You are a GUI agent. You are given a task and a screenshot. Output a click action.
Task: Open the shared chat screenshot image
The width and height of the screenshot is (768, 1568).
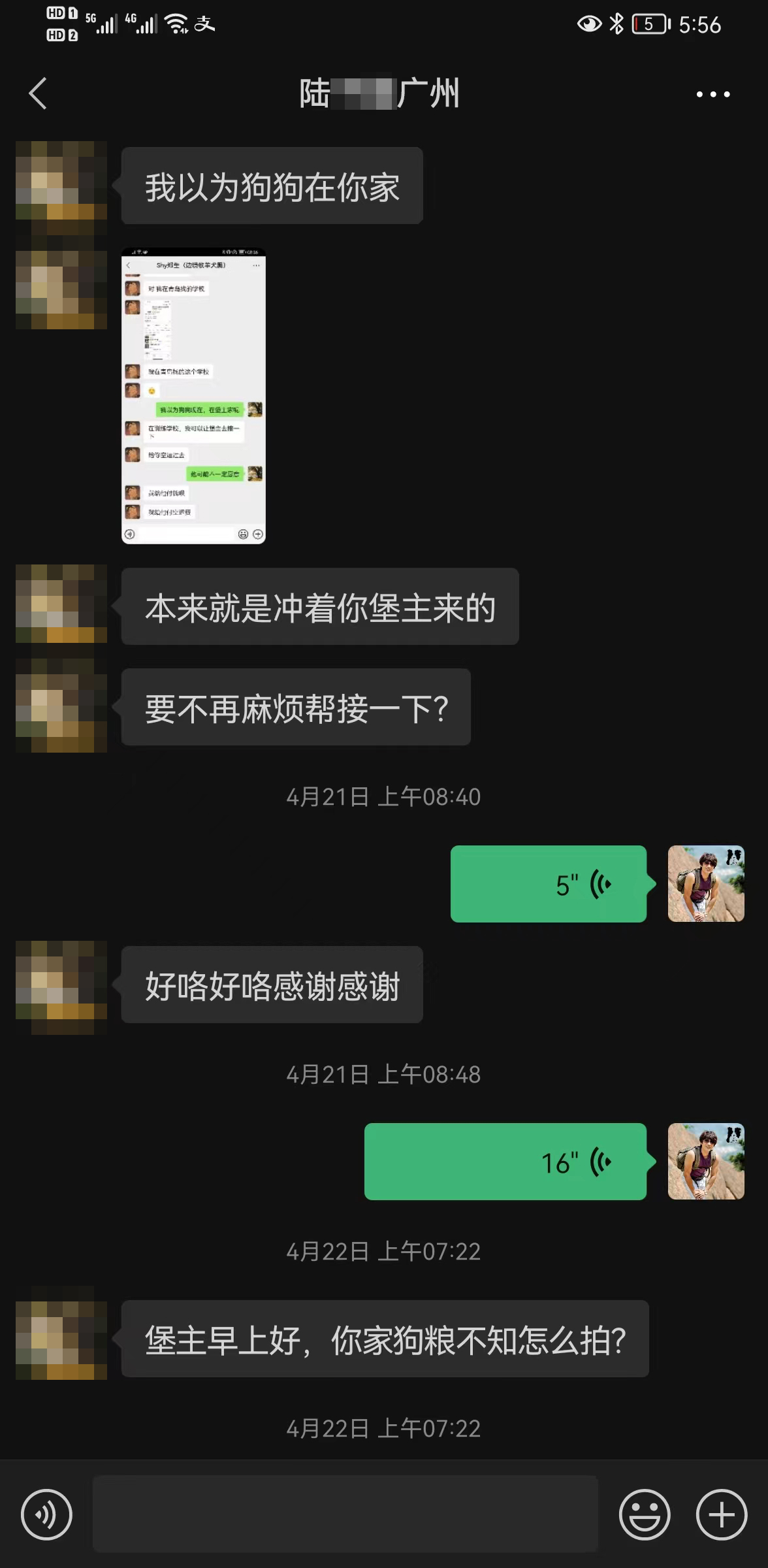(x=193, y=395)
